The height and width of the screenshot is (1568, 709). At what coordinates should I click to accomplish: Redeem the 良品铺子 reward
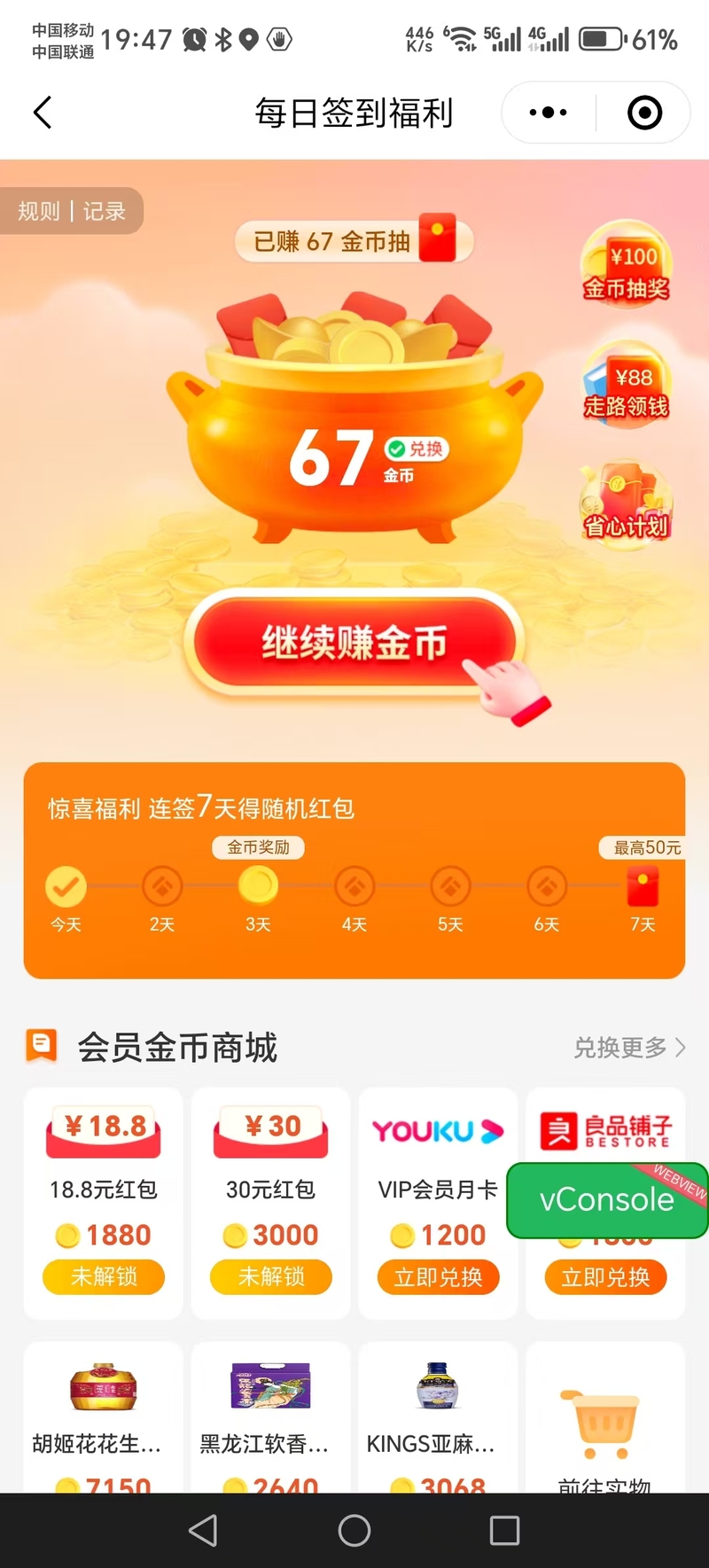pos(605,1277)
